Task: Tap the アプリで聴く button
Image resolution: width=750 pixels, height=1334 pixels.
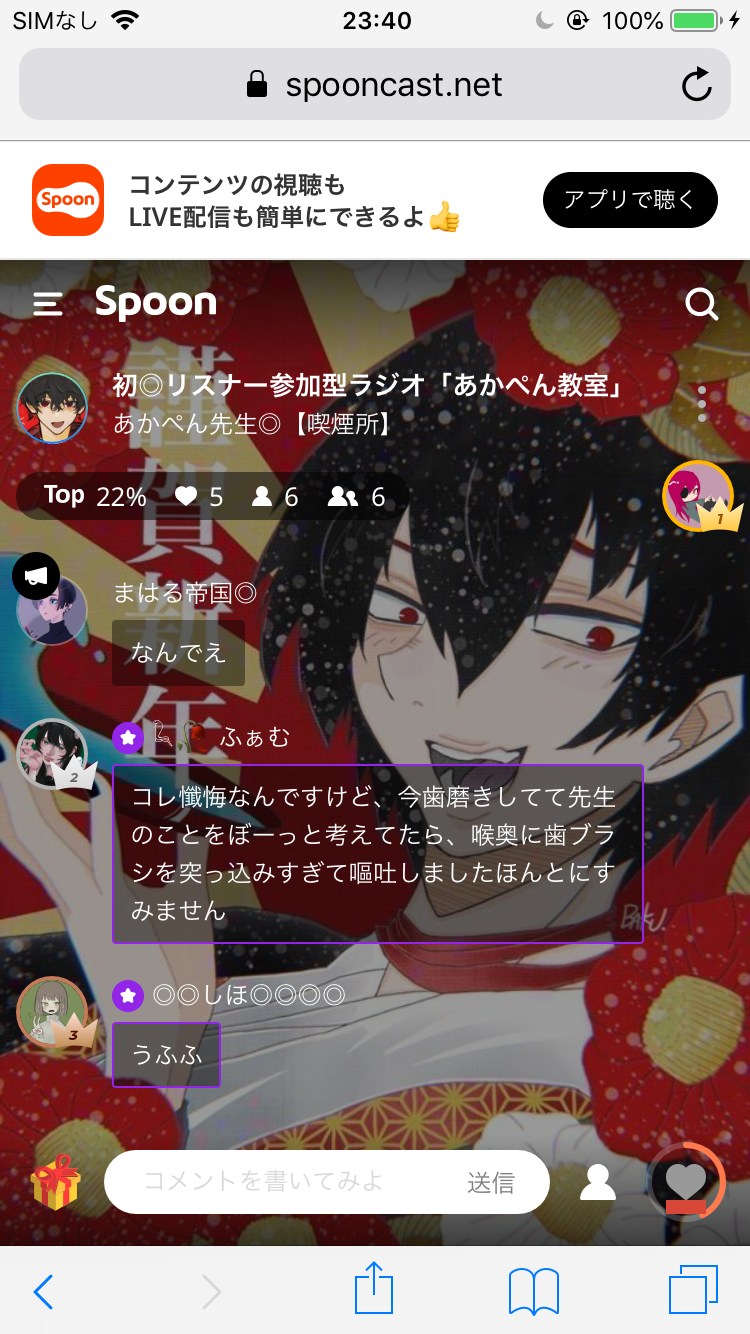Action: point(630,200)
